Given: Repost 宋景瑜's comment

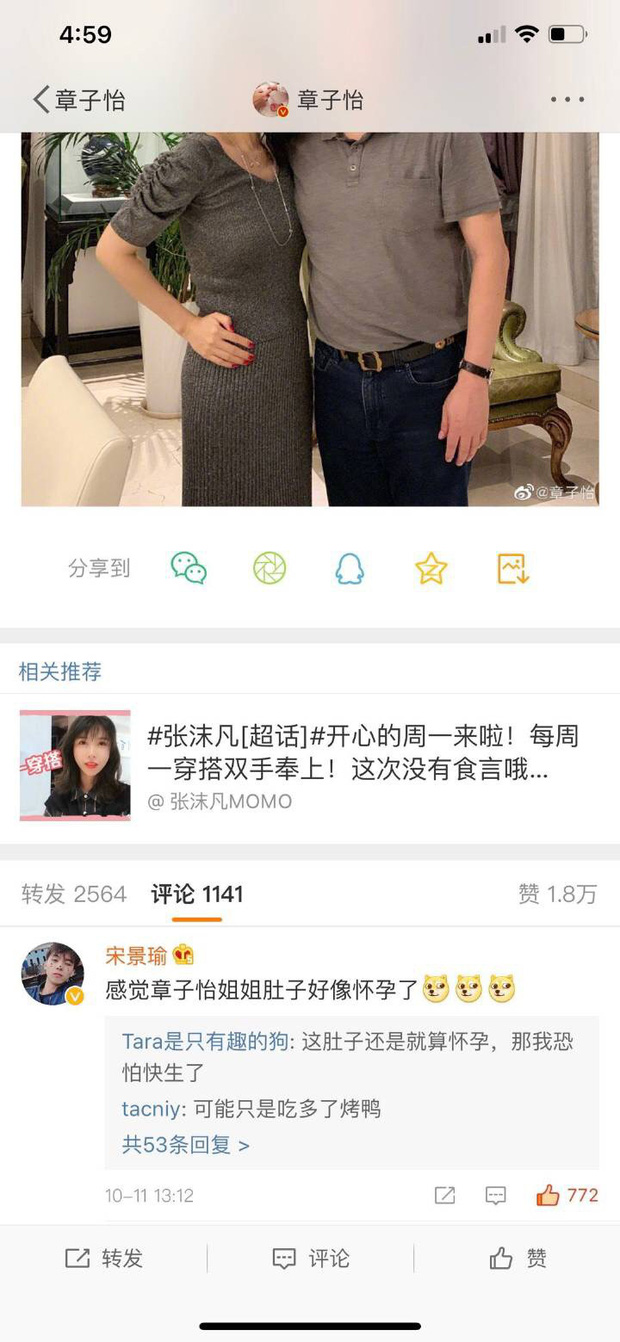Looking at the screenshot, I should point(445,1195).
